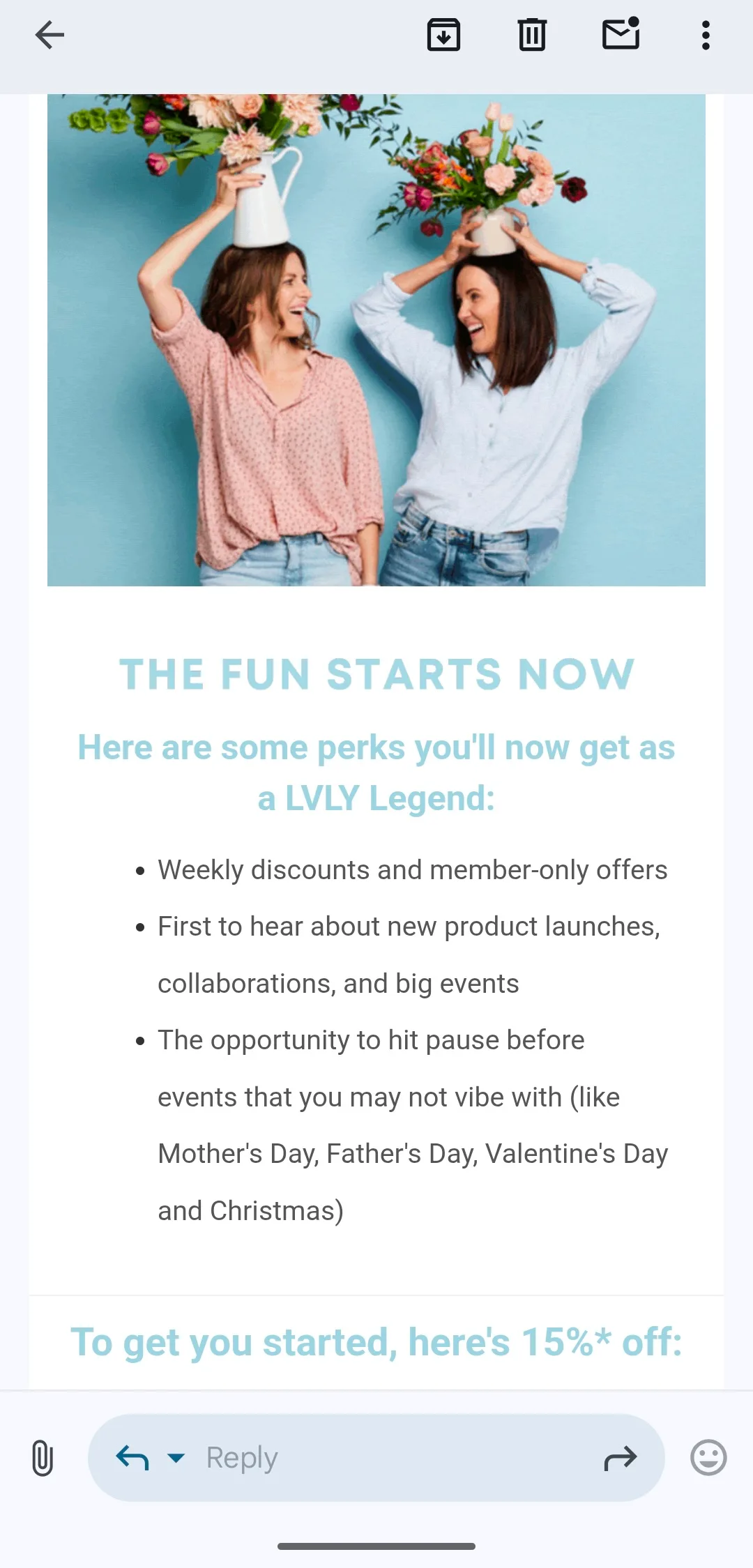This screenshot has width=753, height=1568.
Task: Open the three-dot overflow menu
Action: click(x=706, y=35)
